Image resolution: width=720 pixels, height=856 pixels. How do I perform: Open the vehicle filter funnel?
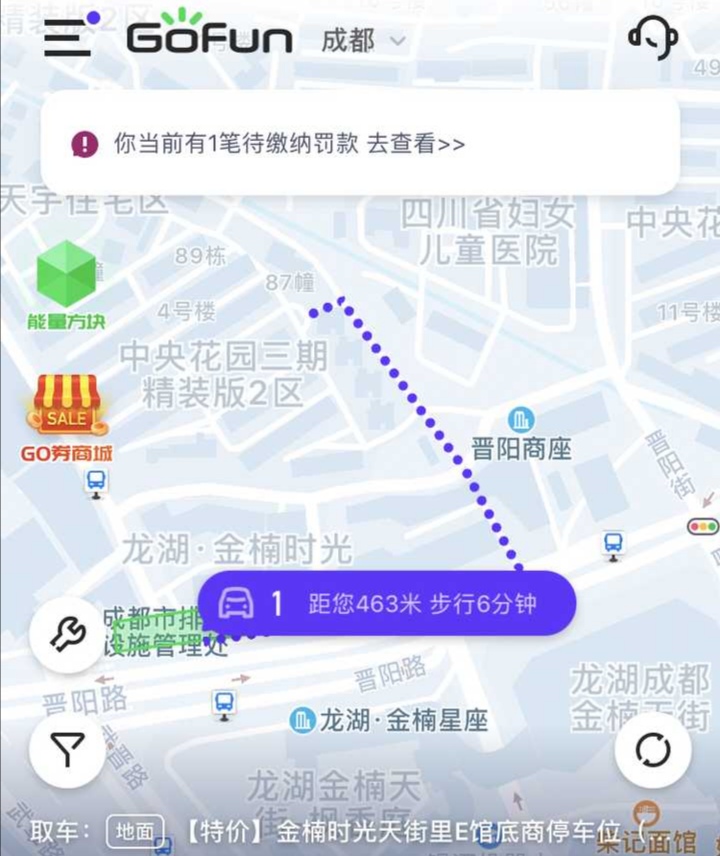[x=67, y=751]
